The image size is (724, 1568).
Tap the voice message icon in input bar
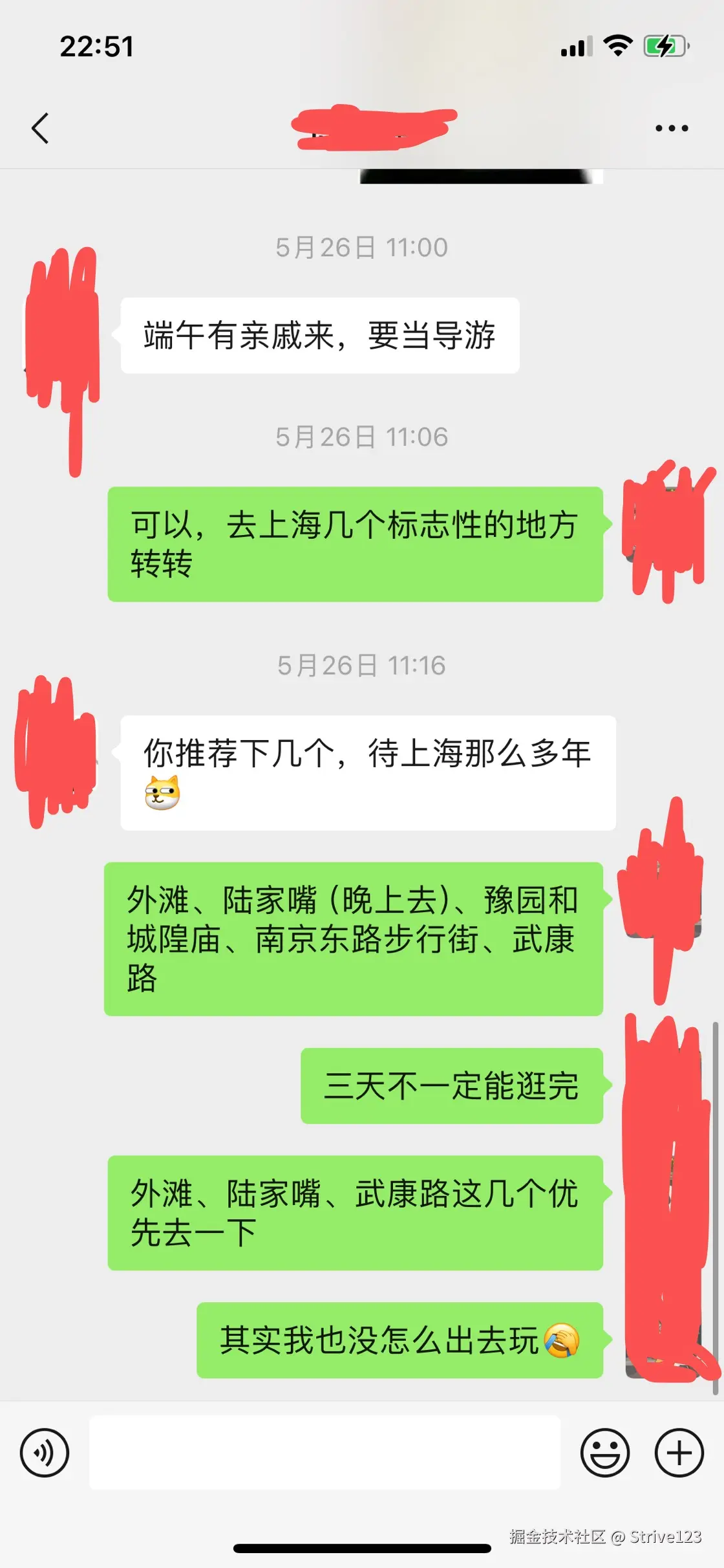(43, 1452)
